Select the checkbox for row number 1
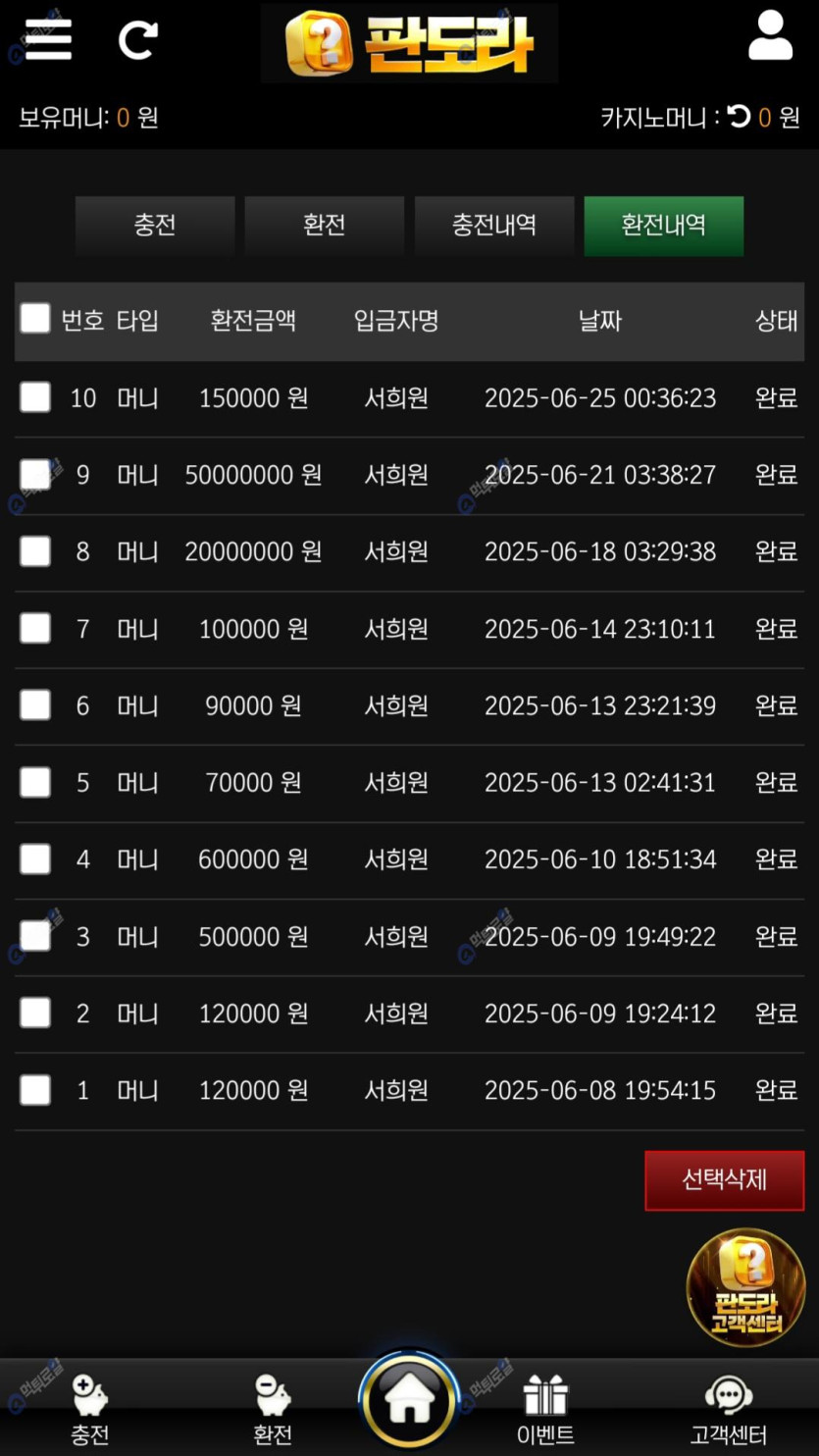 pos(35,1090)
